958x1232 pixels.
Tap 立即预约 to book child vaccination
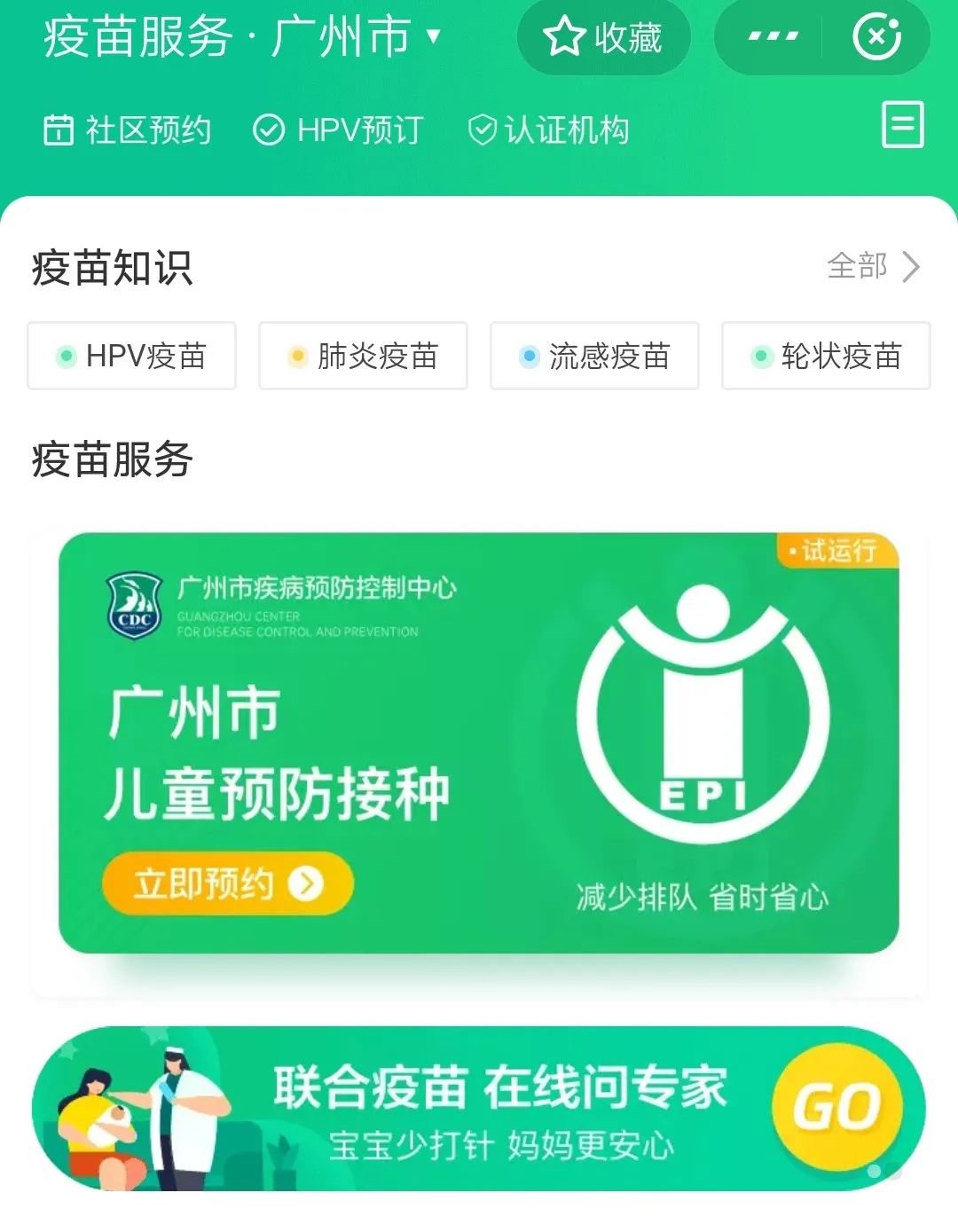tap(228, 883)
